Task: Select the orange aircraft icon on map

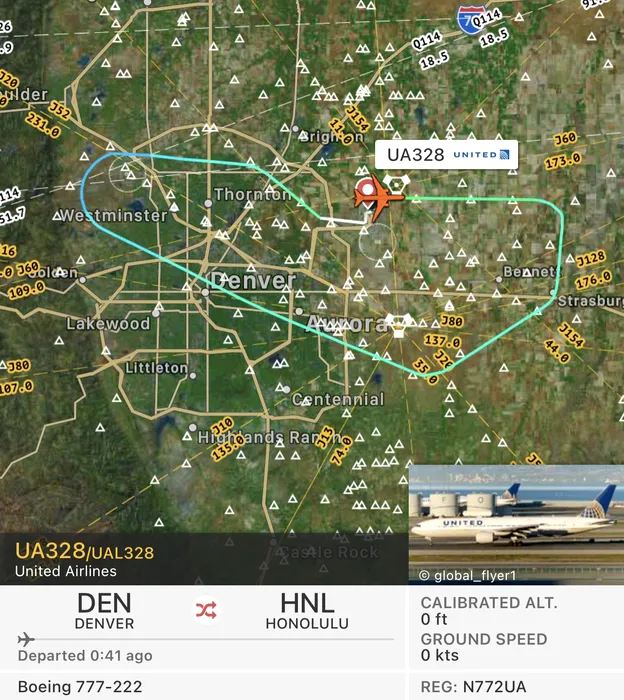Action: pos(384,198)
